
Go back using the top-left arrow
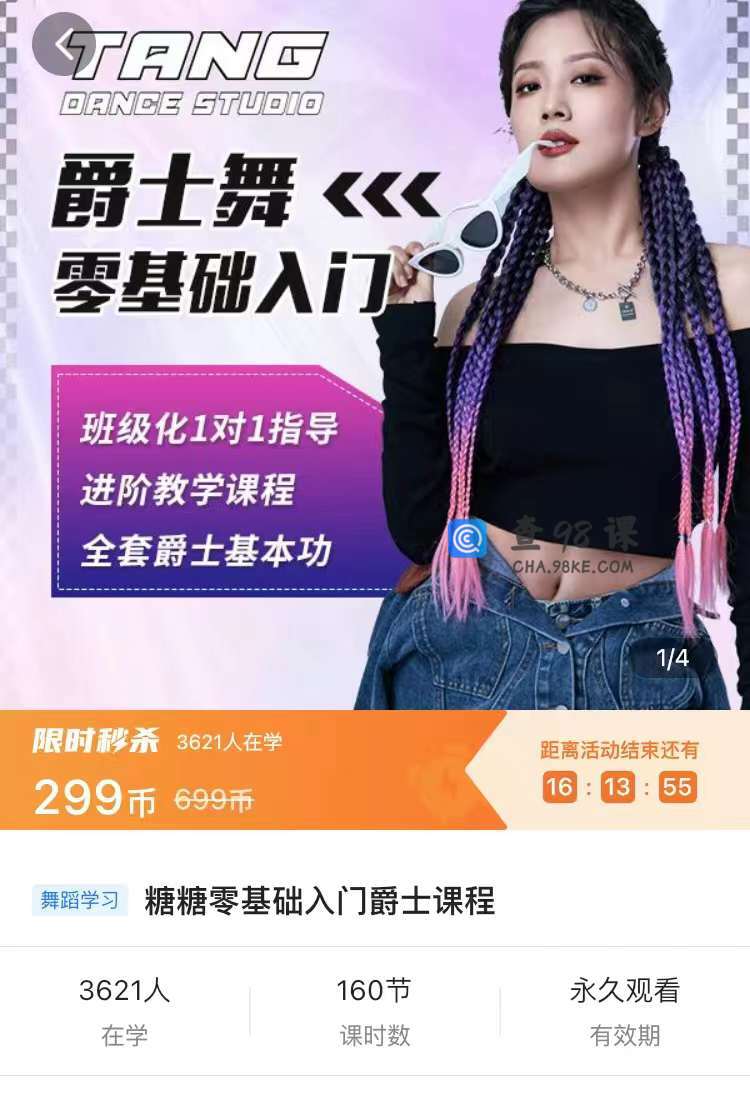pos(64,44)
